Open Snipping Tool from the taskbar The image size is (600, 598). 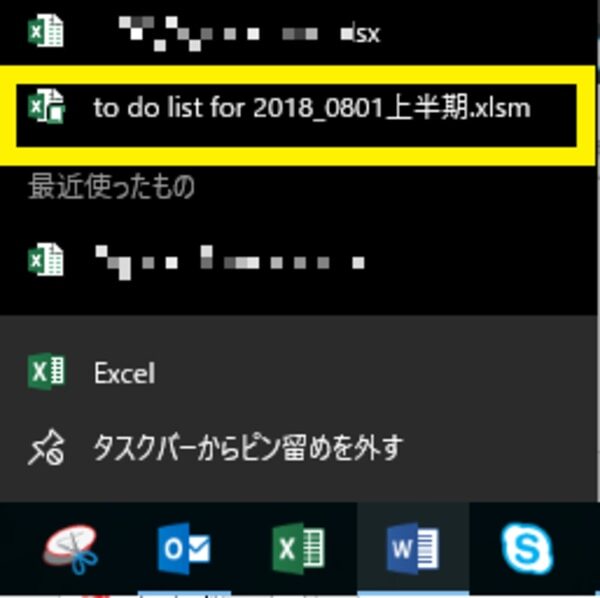(71, 550)
